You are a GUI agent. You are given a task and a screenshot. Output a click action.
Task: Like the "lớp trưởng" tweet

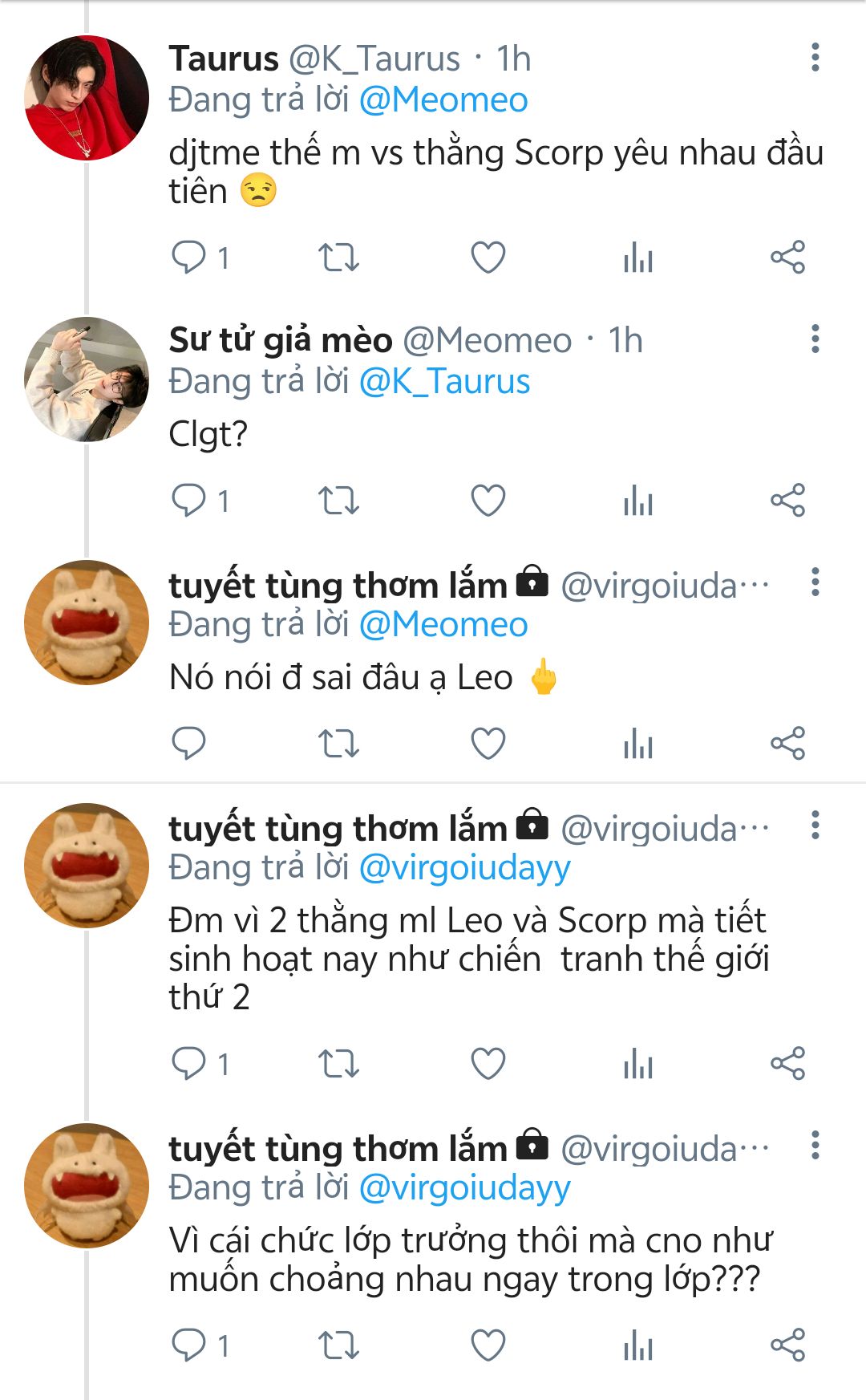pyautogui.click(x=488, y=1345)
